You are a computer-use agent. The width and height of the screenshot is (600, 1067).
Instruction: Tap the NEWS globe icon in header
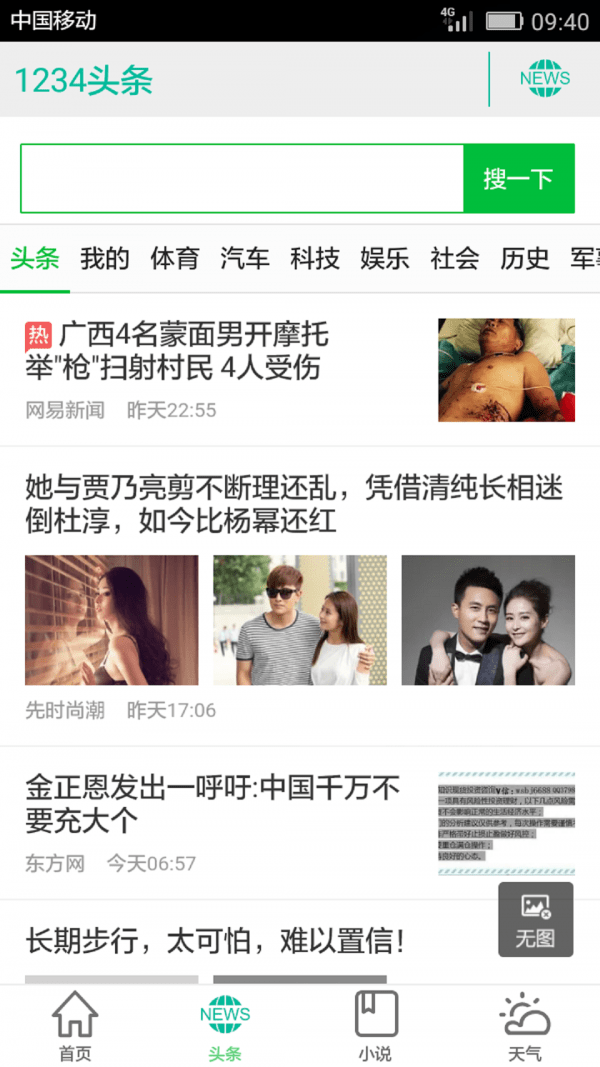(544, 79)
